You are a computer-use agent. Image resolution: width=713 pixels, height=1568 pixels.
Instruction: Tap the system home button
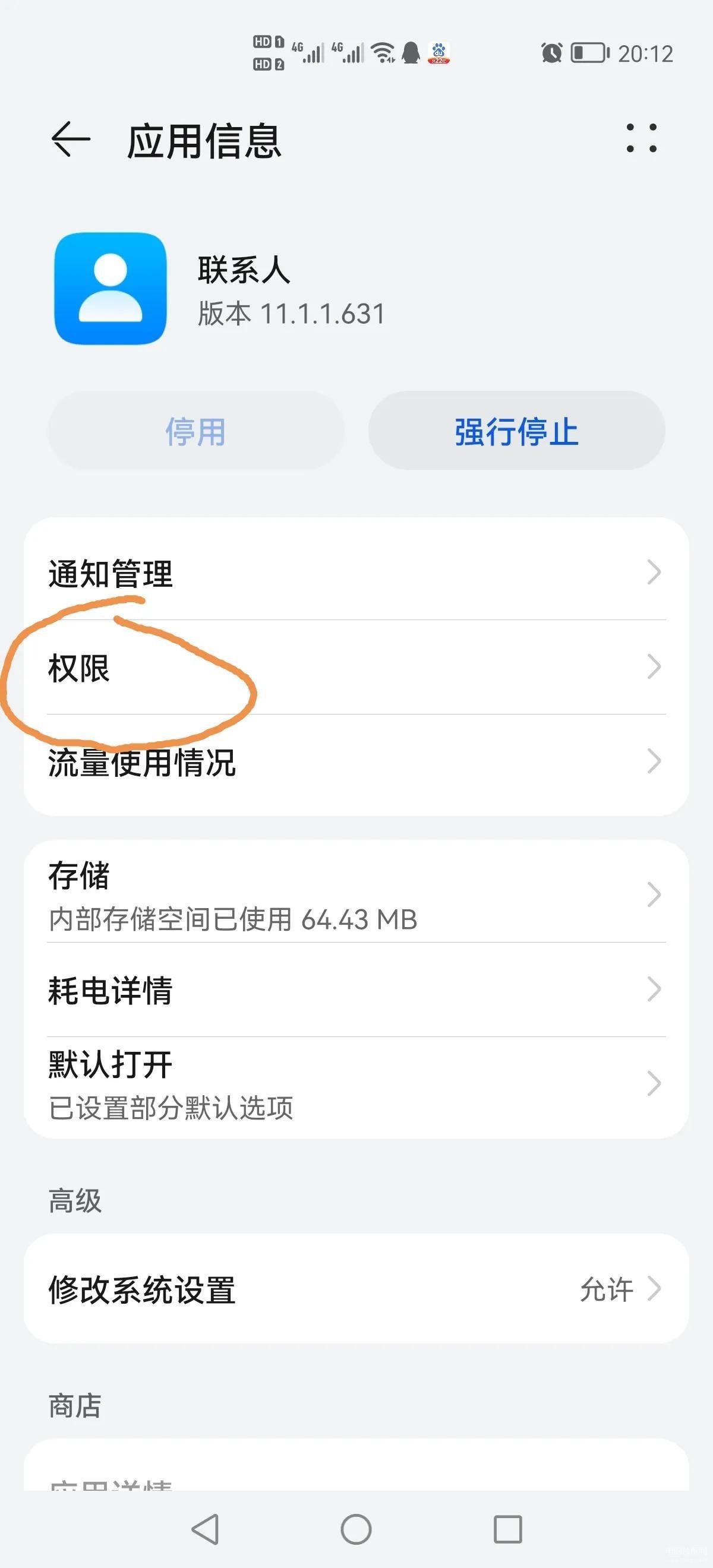(x=355, y=1528)
